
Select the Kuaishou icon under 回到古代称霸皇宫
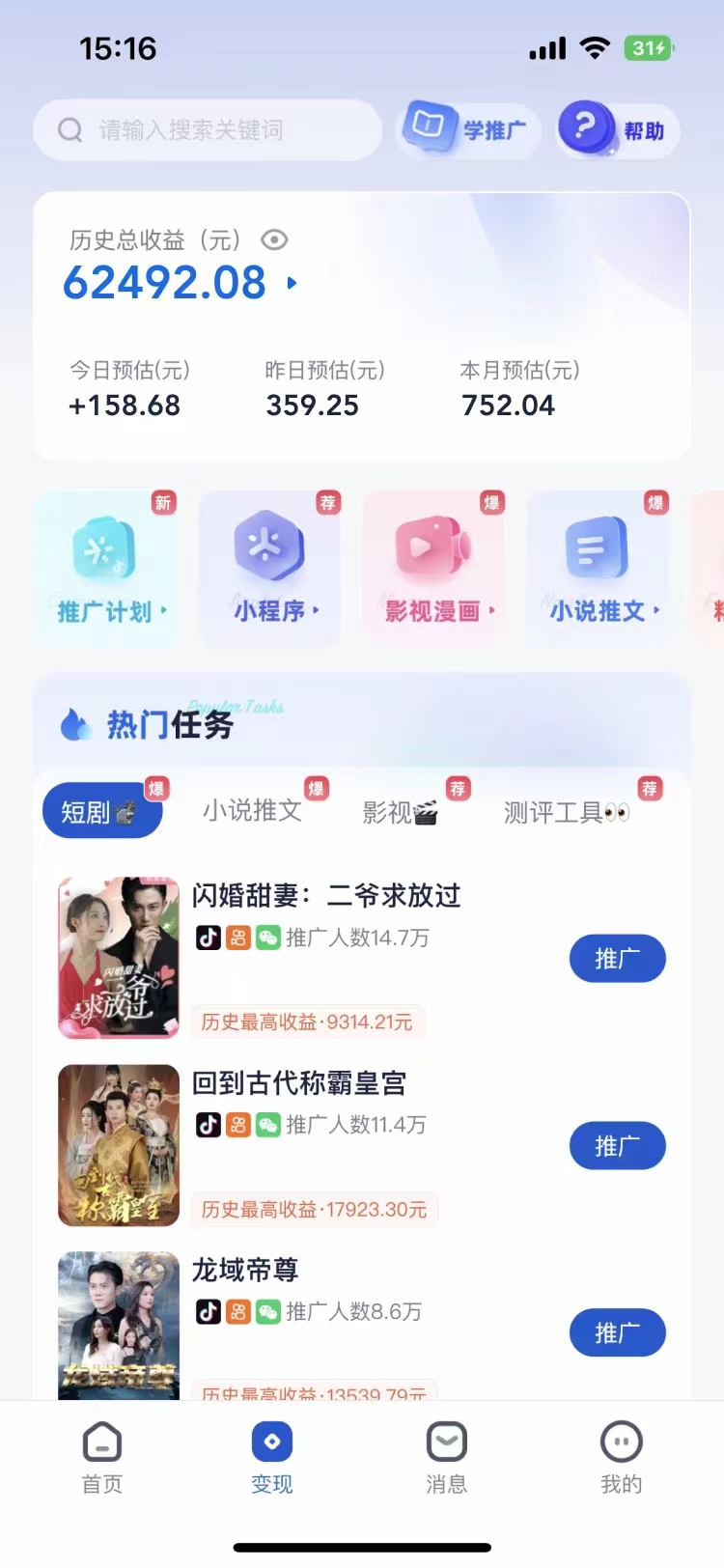tap(238, 1124)
